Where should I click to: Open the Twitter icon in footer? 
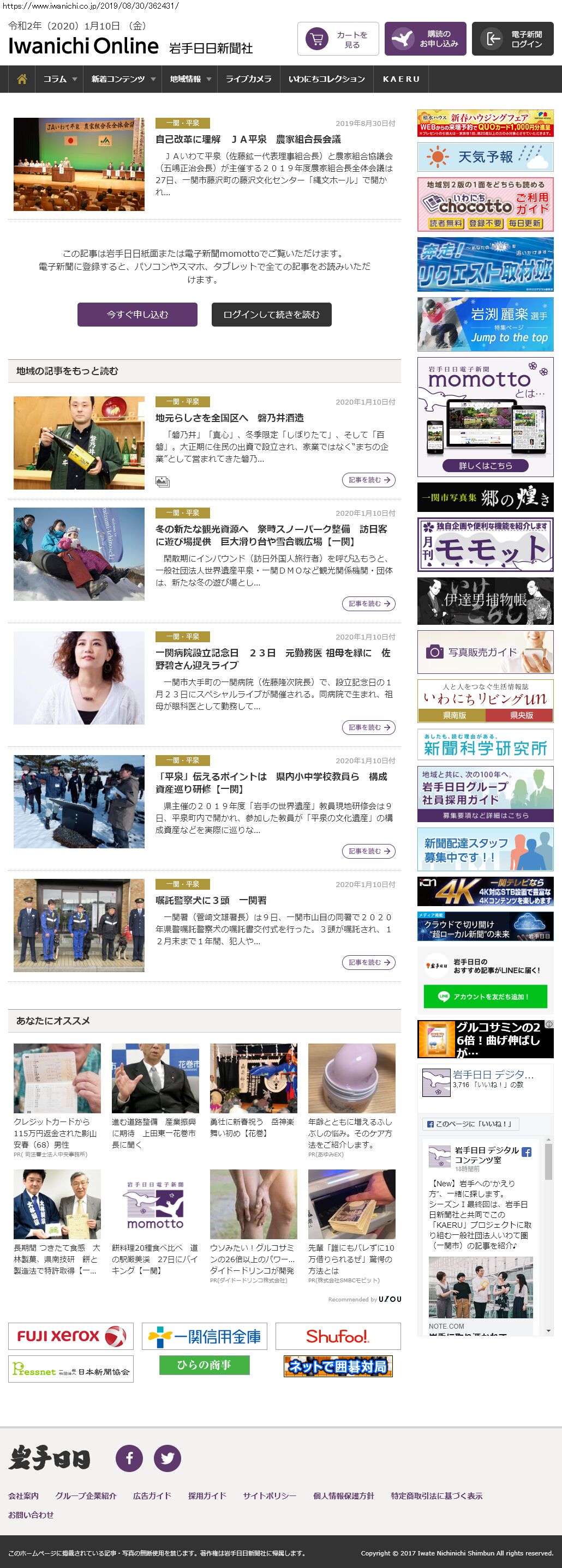(x=167, y=1458)
